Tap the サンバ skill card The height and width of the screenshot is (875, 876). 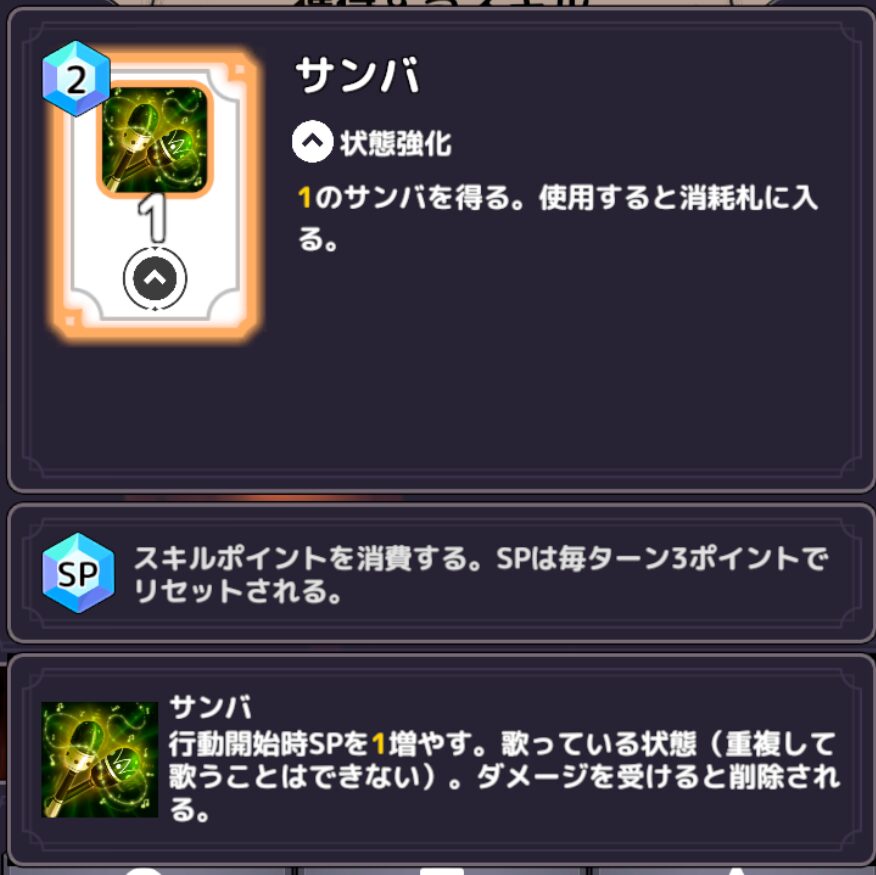pyautogui.click(x=153, y=194)
